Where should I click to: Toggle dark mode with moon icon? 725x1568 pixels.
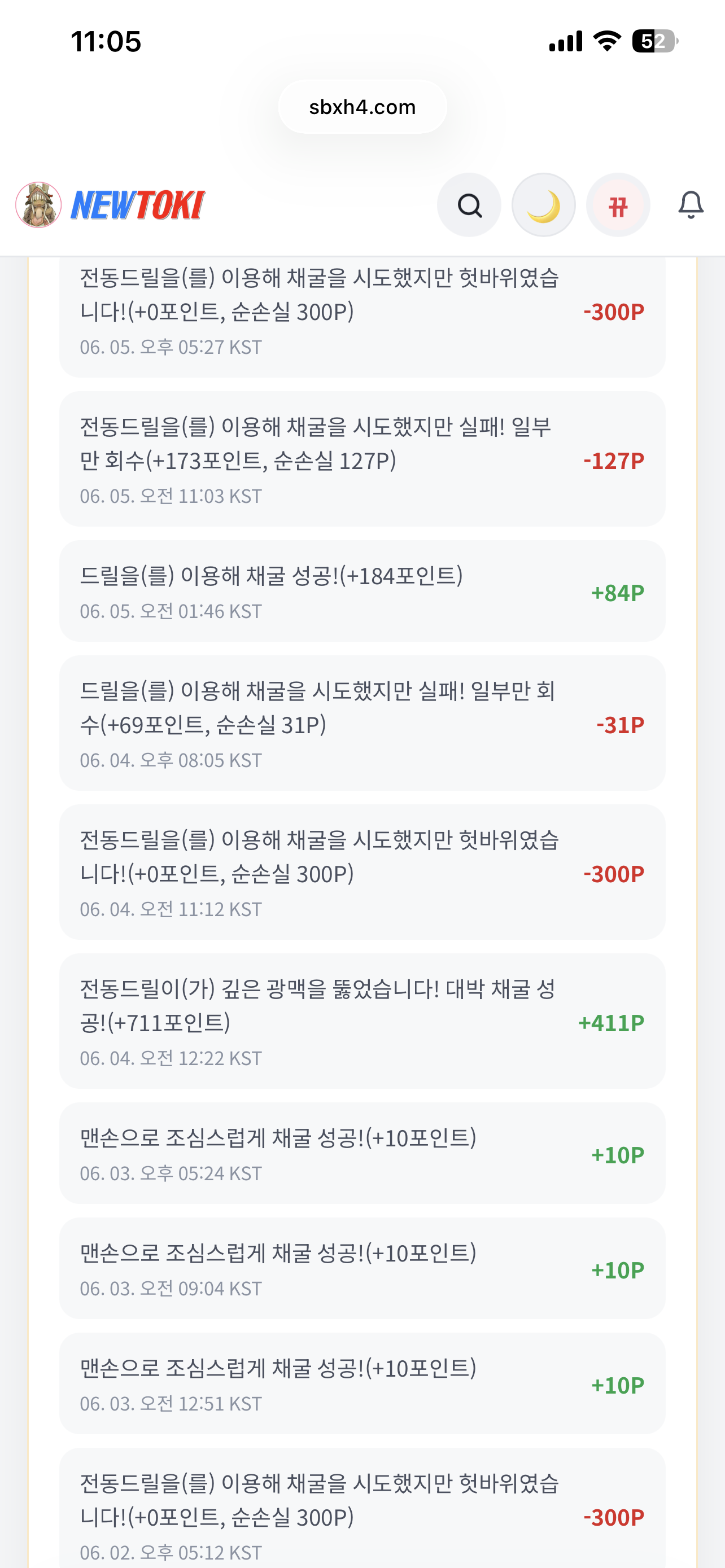[x=544, y=205]
